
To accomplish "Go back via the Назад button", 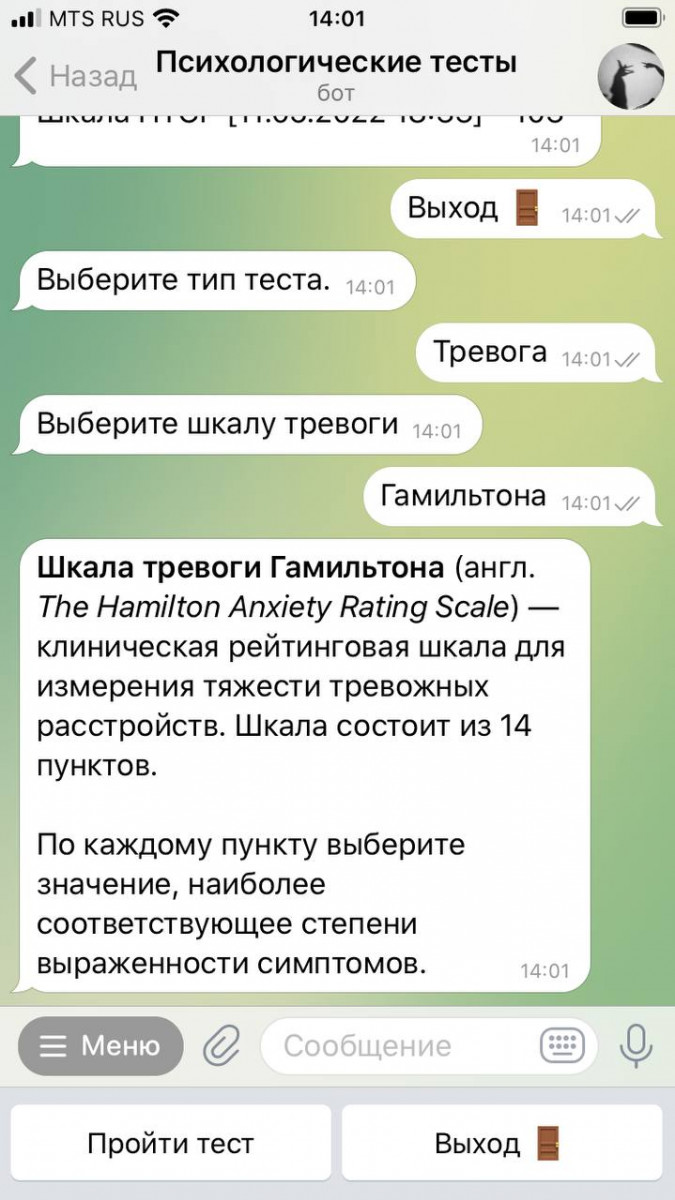I will (75, 75).
